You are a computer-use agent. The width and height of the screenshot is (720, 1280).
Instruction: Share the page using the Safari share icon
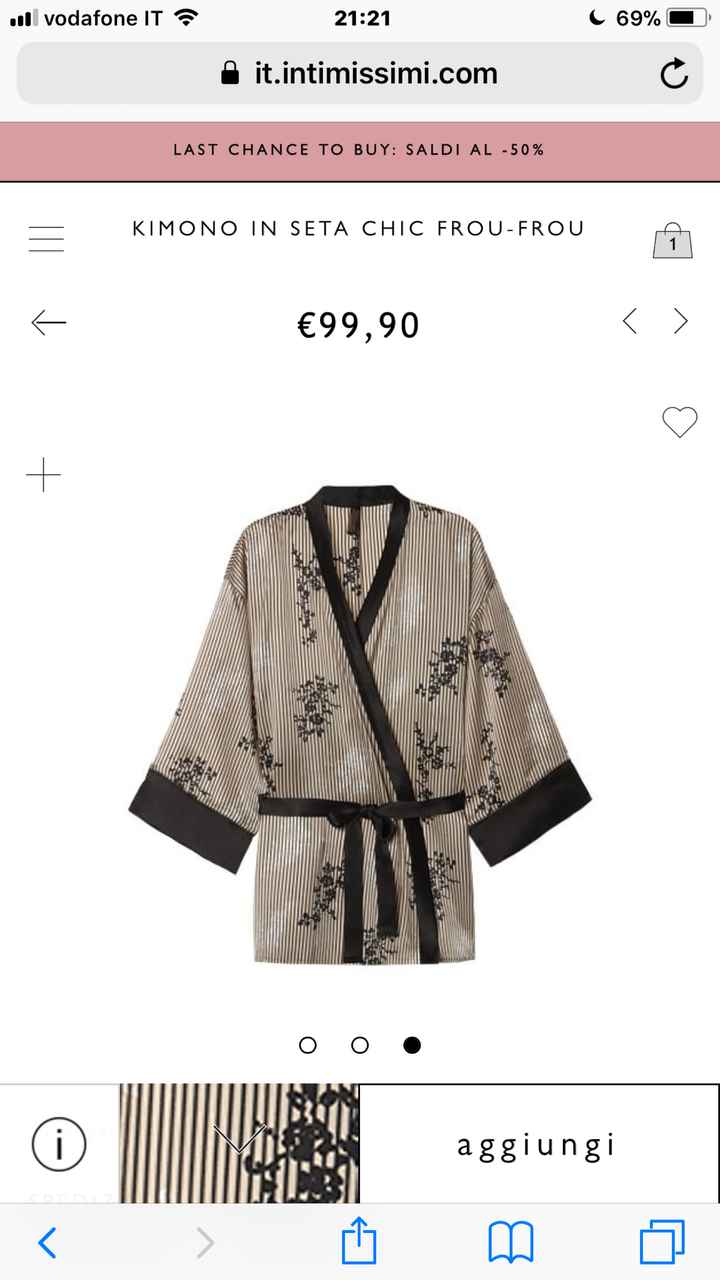pyautogui.click(x=360, y=1242)
